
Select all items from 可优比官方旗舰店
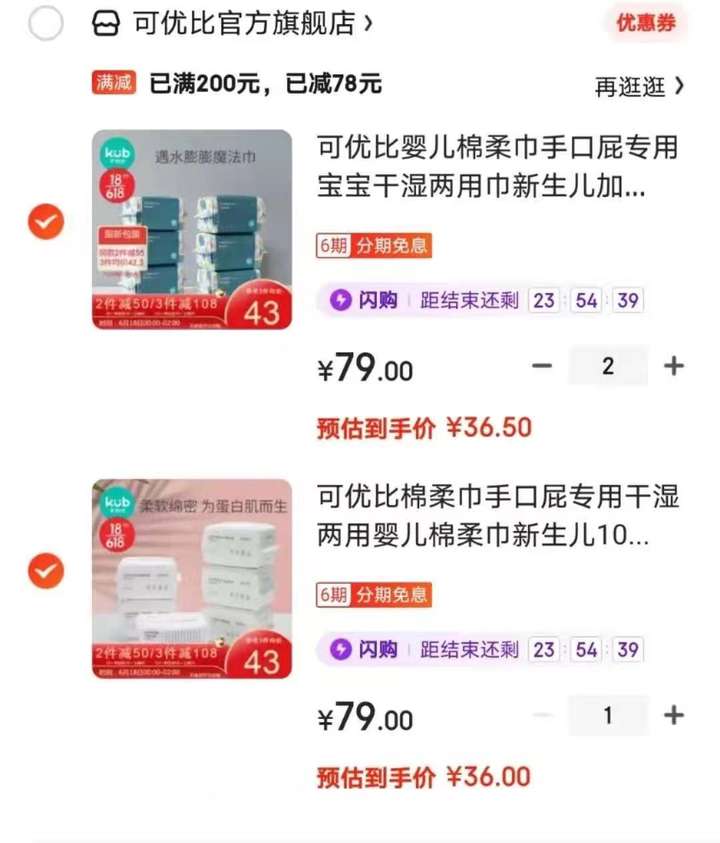pos(46,23)
